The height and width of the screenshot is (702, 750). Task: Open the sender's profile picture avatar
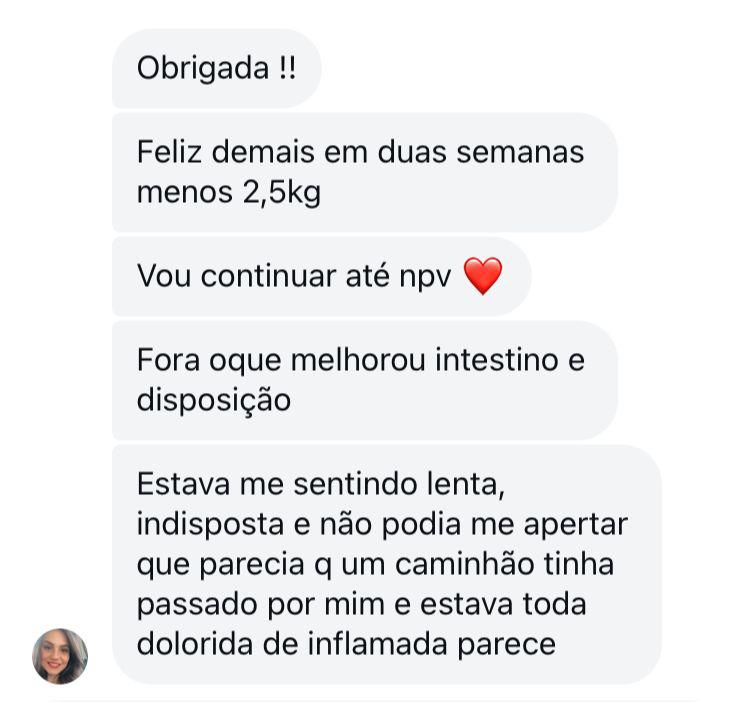[60, 656]
